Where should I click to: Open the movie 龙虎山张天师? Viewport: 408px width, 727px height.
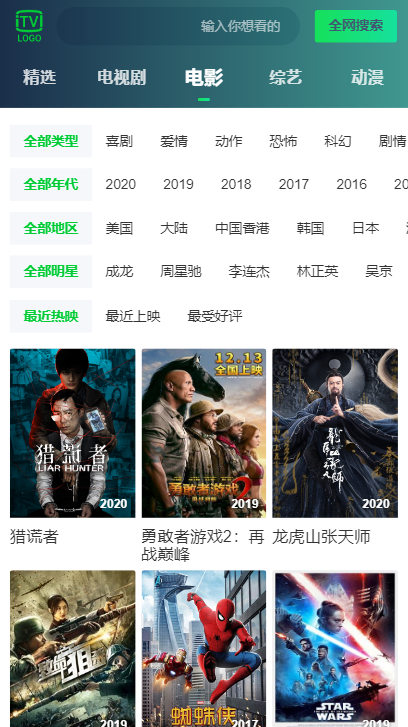[335, 447]
